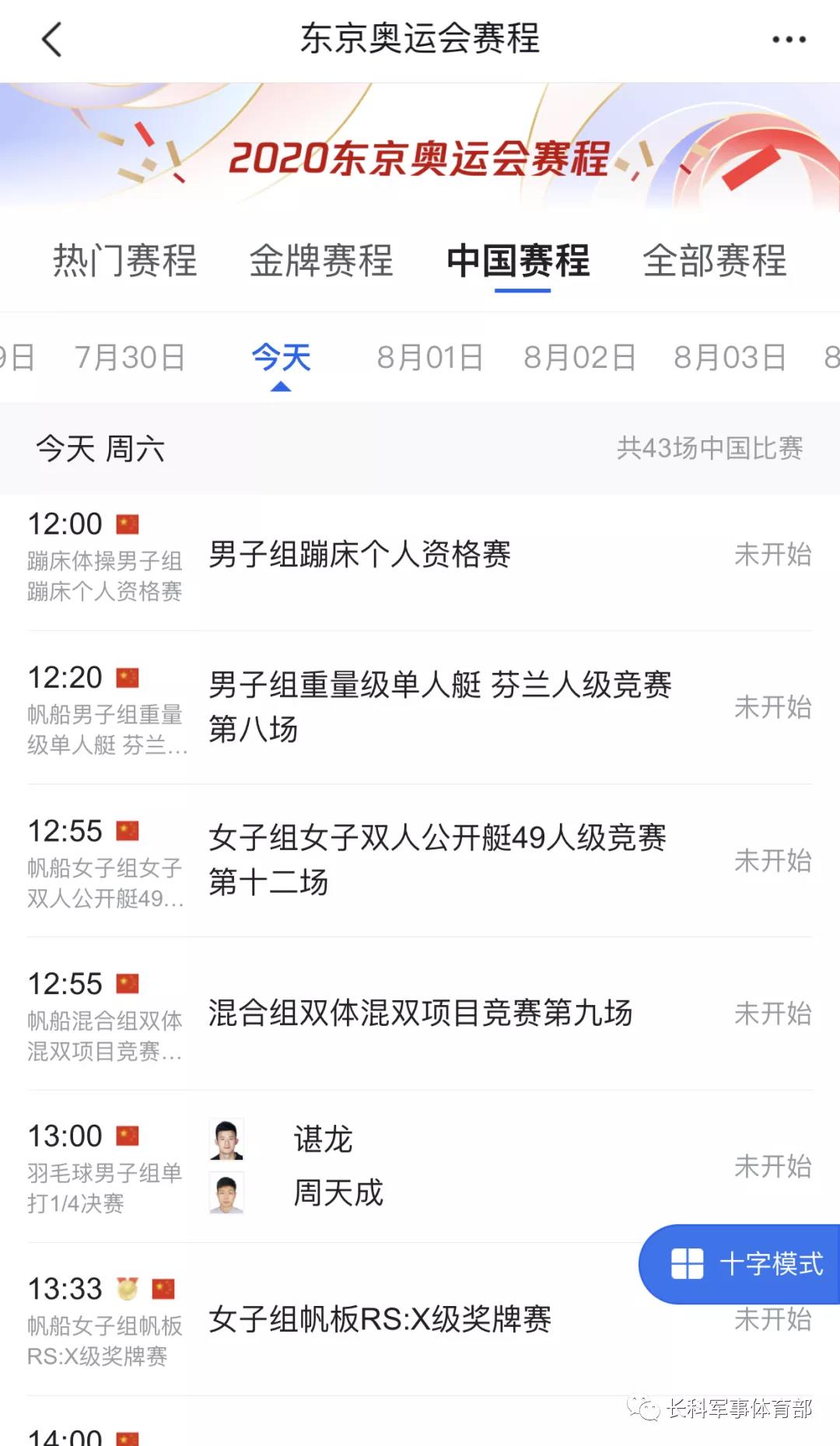Go back from the Tokyo Olympics schedule

coord(51,40)
